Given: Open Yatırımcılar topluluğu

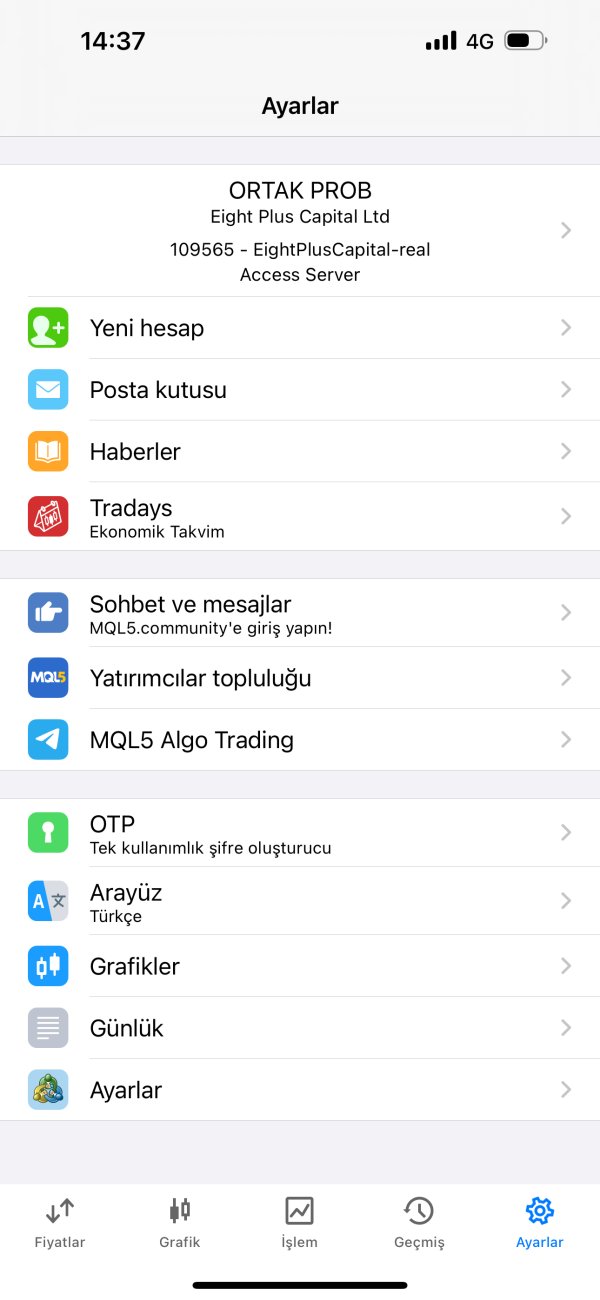Looking at the screenshot, I should (x=300, y=678).
